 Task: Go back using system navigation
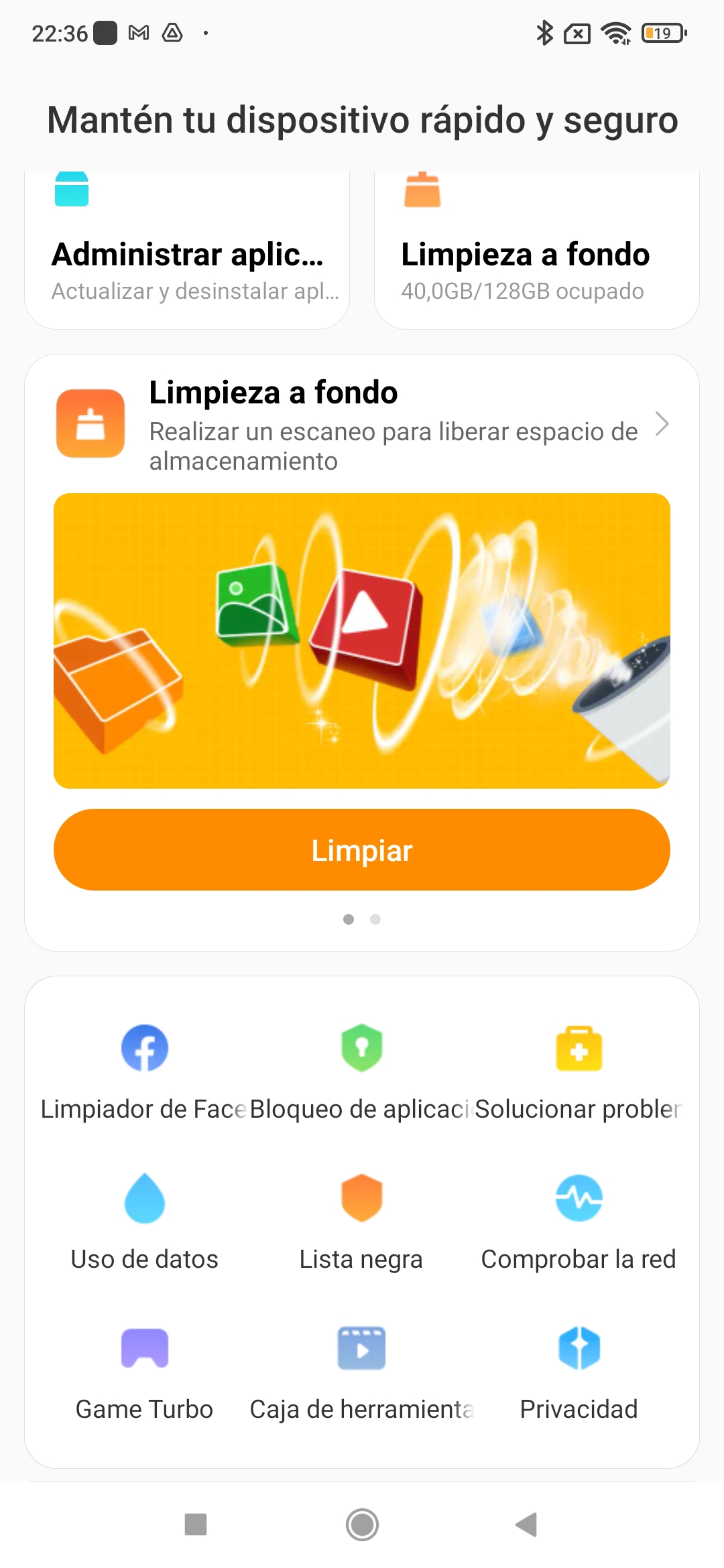(527, 1524)
